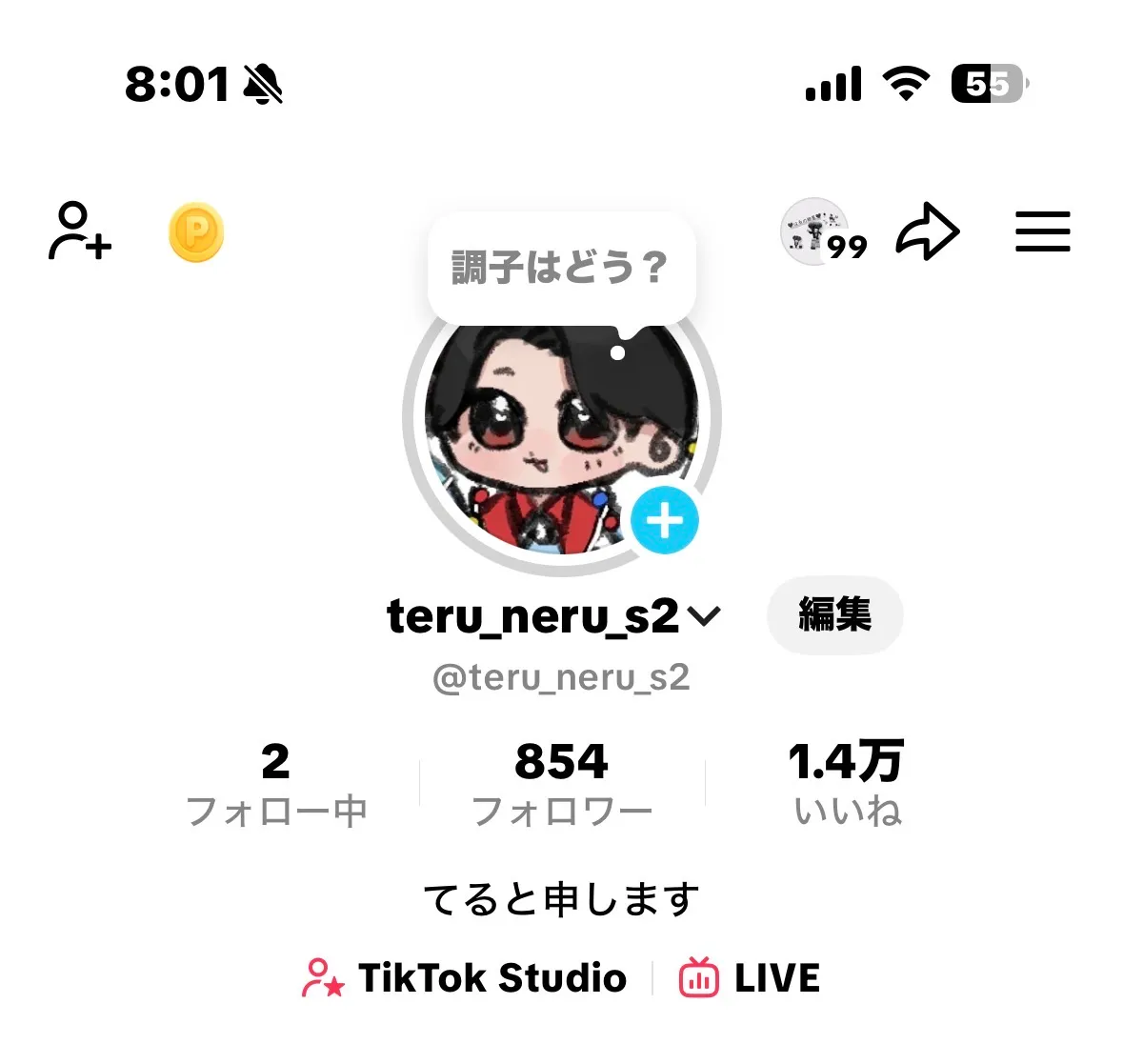Add a story with the blue plus
The image size is (1123, 1064).
click(665, 520)
